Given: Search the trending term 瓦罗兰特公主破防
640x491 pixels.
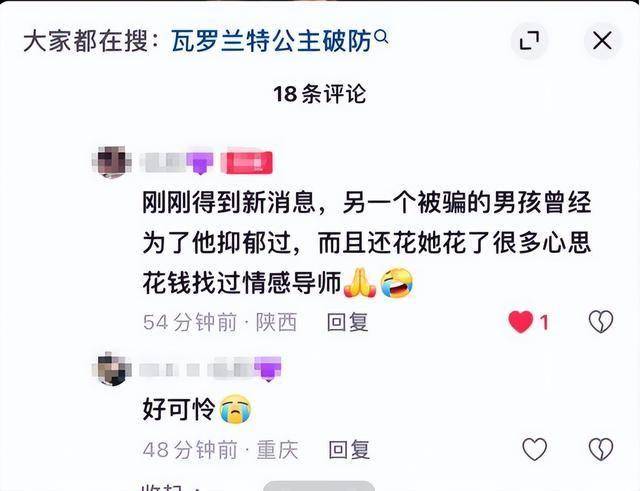Looking at the screenshot, I should (284, 40).
